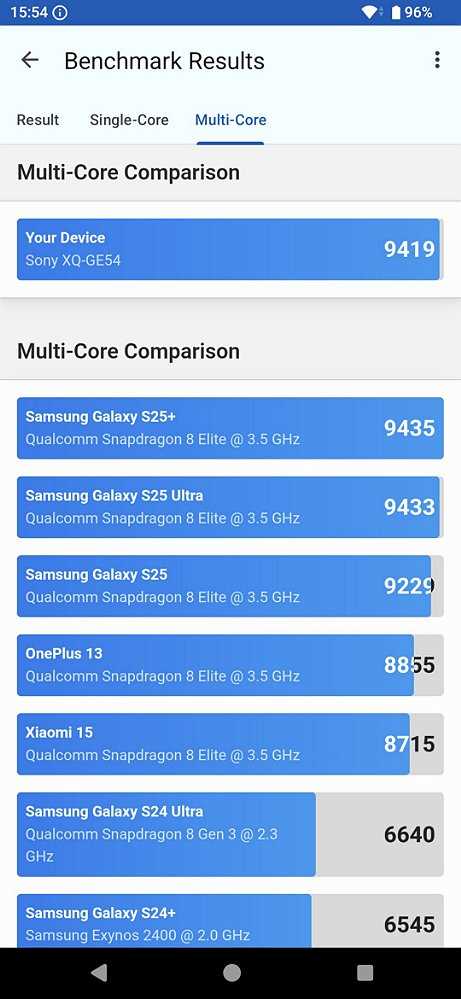Switch to the Result tab
Image resolution: width=461 pixels, height=999 pixels.
point(38,120)
